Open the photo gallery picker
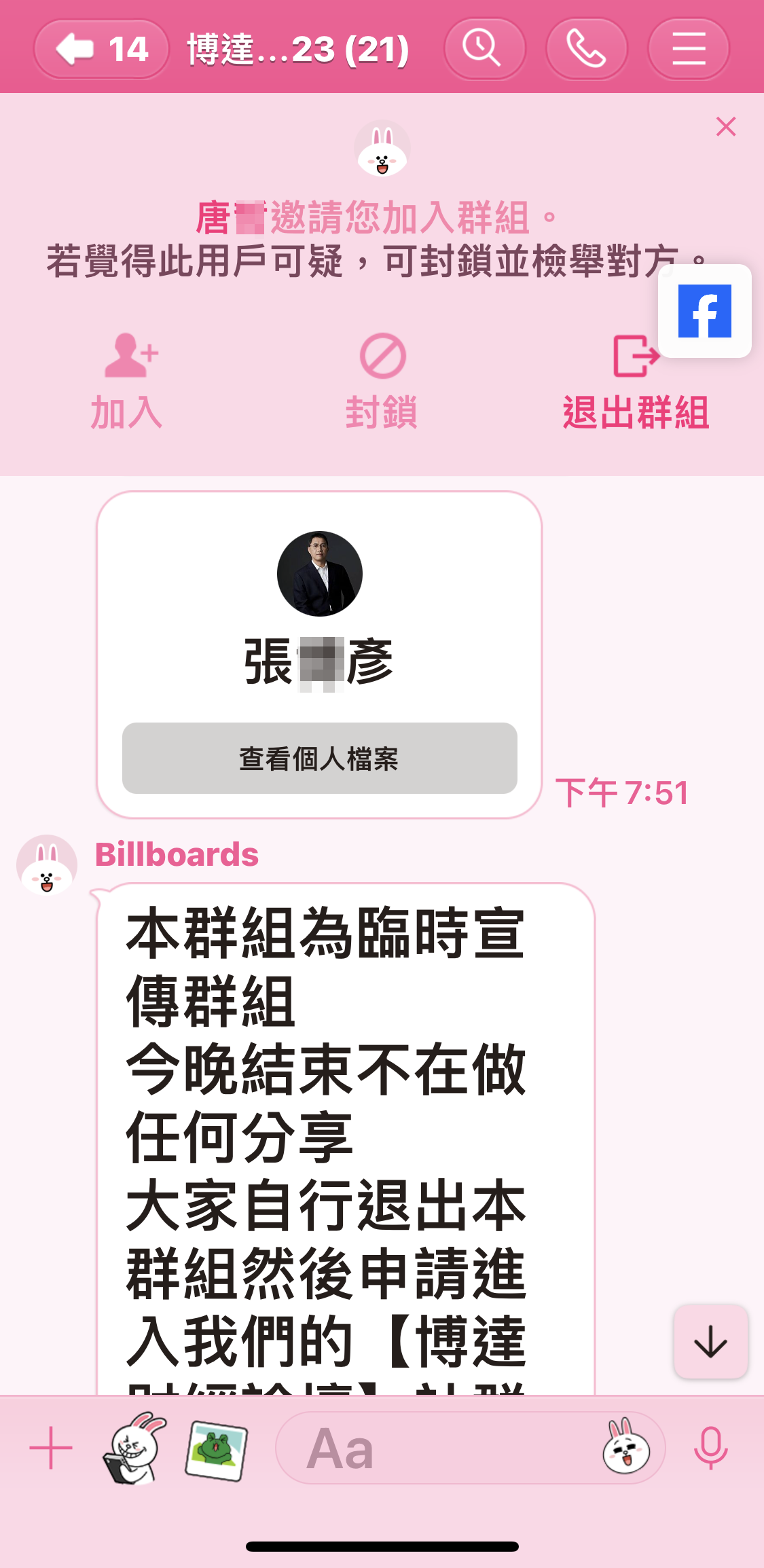764x1568 pixels. (216, 1449)
